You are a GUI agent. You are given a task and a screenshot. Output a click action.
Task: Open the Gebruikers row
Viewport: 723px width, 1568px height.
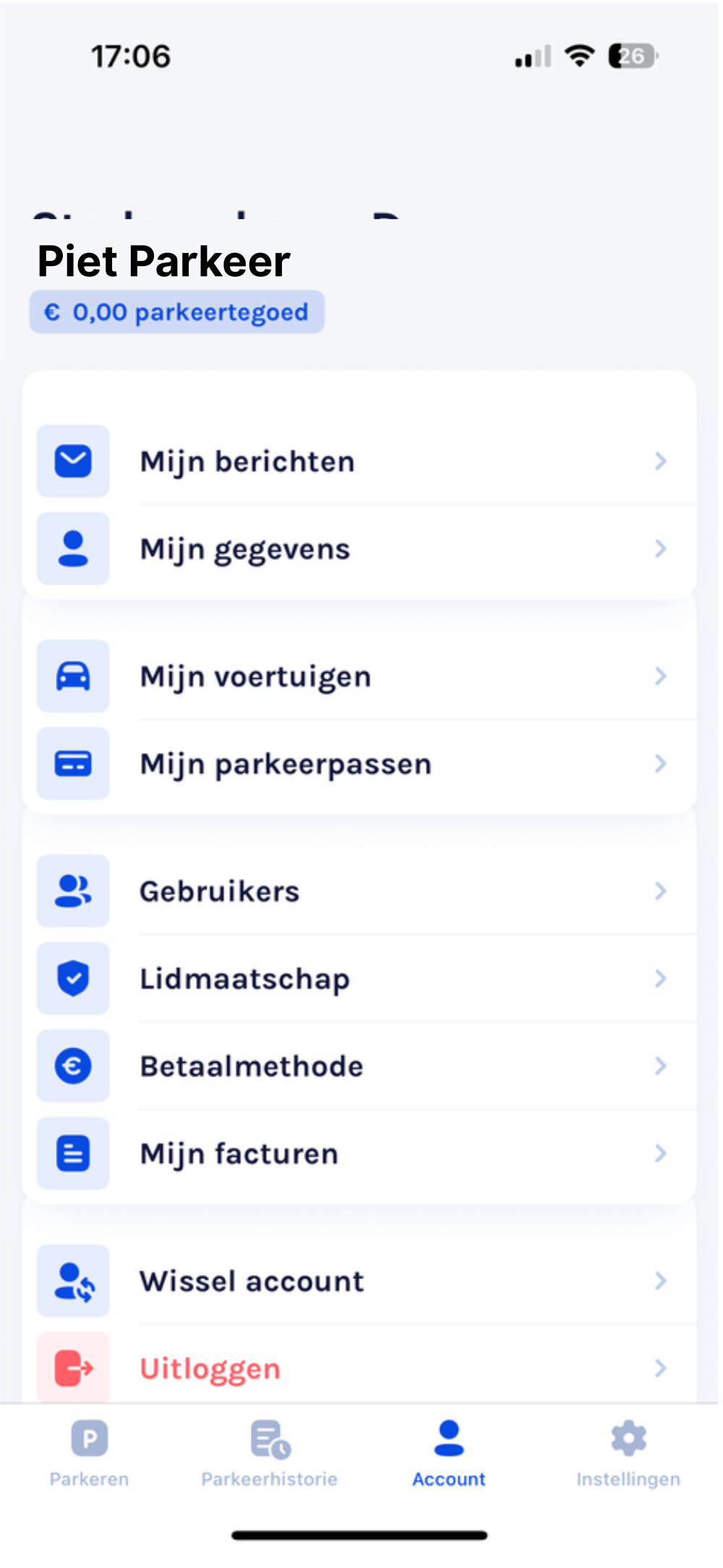pos(359,891)
